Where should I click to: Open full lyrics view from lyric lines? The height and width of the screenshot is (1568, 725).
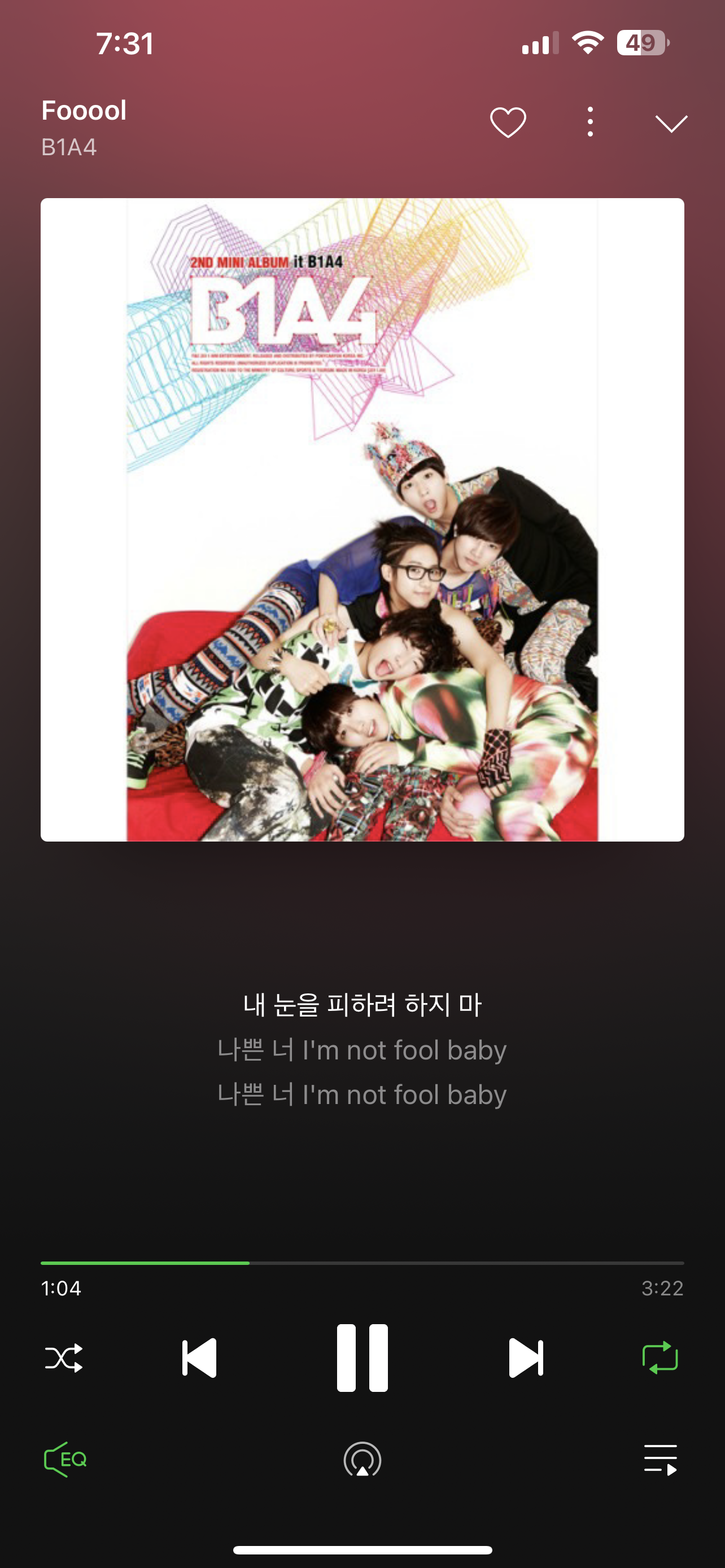coord(362,1049)
